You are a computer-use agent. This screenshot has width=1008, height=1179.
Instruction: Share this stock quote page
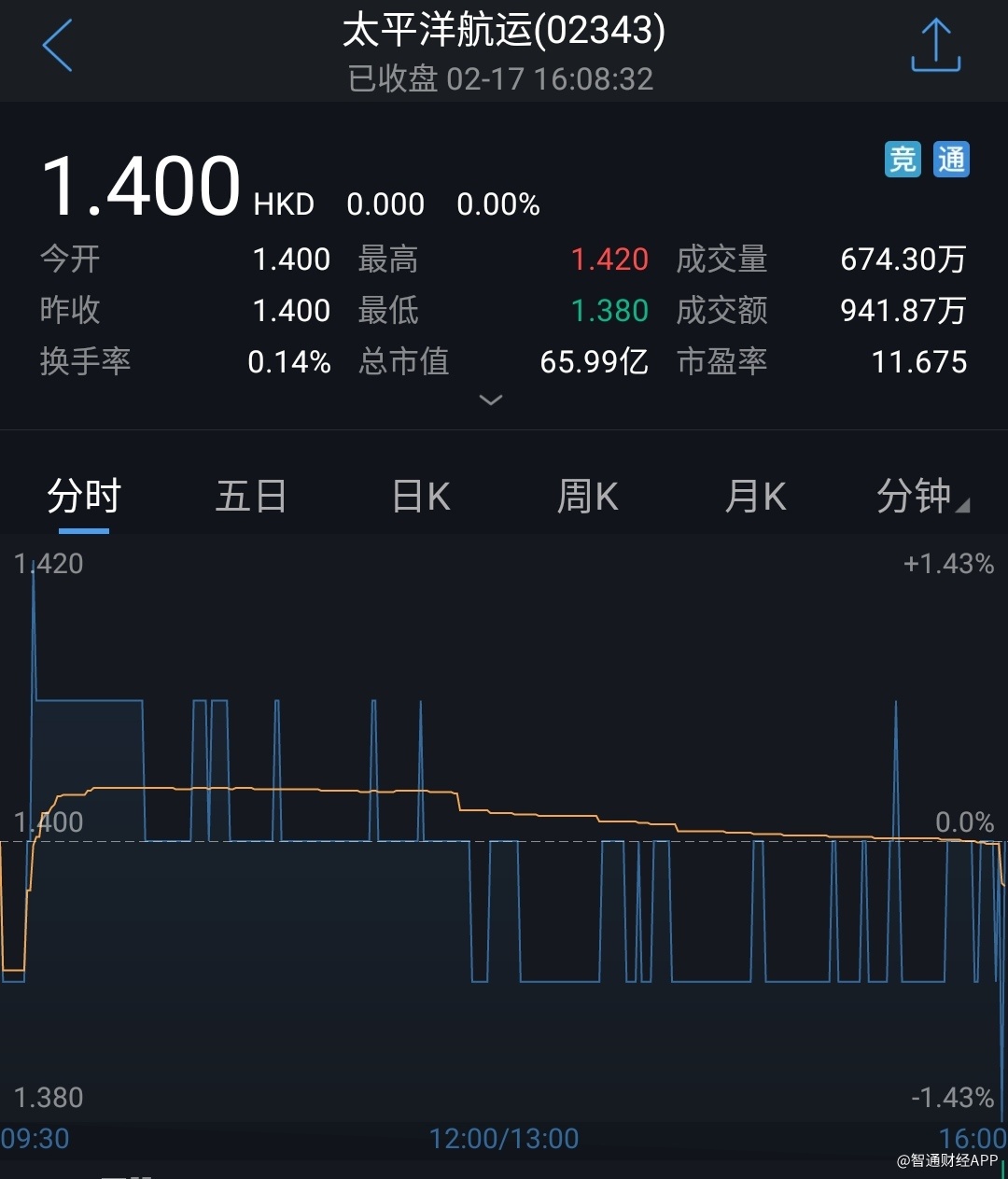pyautogui.click(x=935, y=46)
